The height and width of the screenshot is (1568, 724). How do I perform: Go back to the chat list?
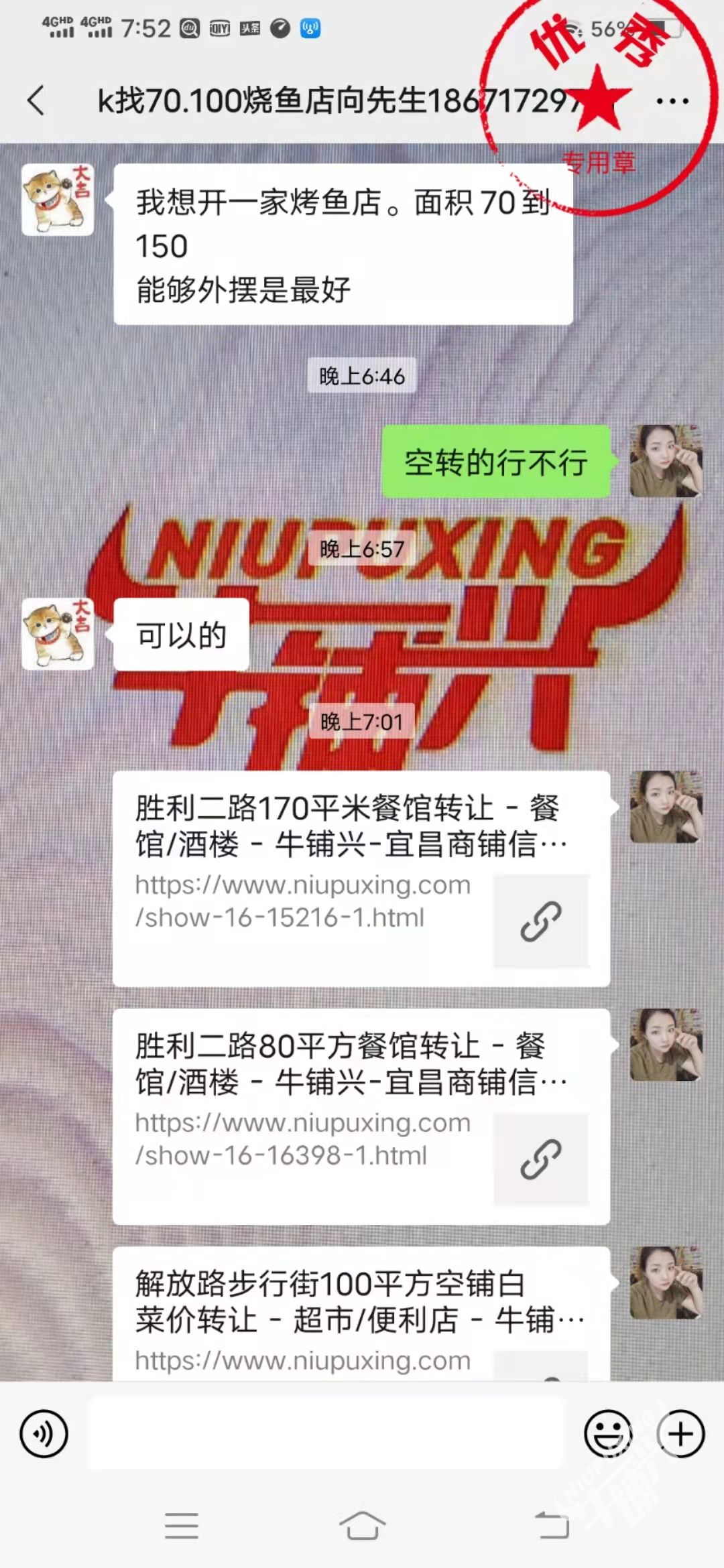point(37,101)
